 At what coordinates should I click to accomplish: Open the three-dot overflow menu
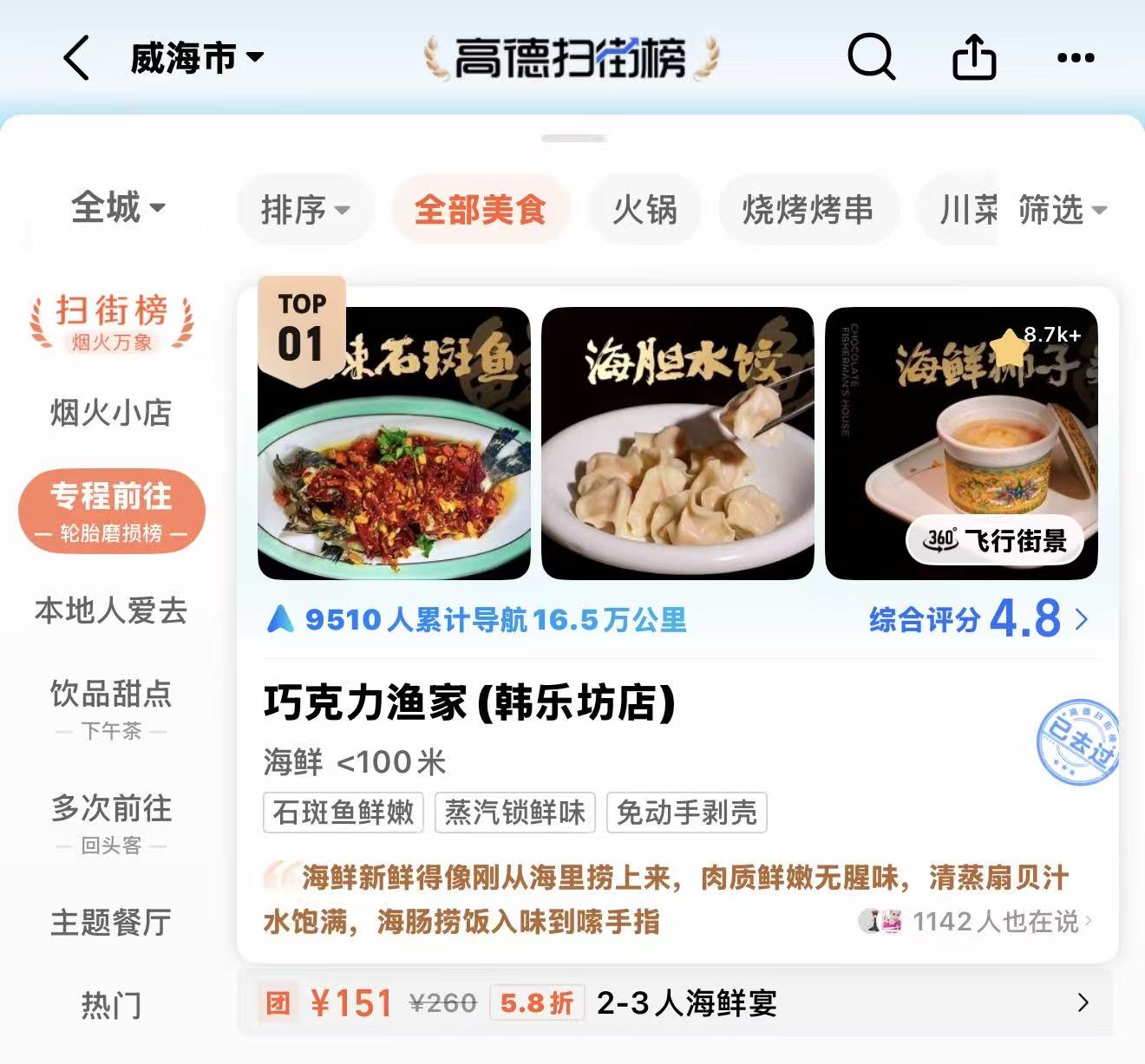[1076, 58]
